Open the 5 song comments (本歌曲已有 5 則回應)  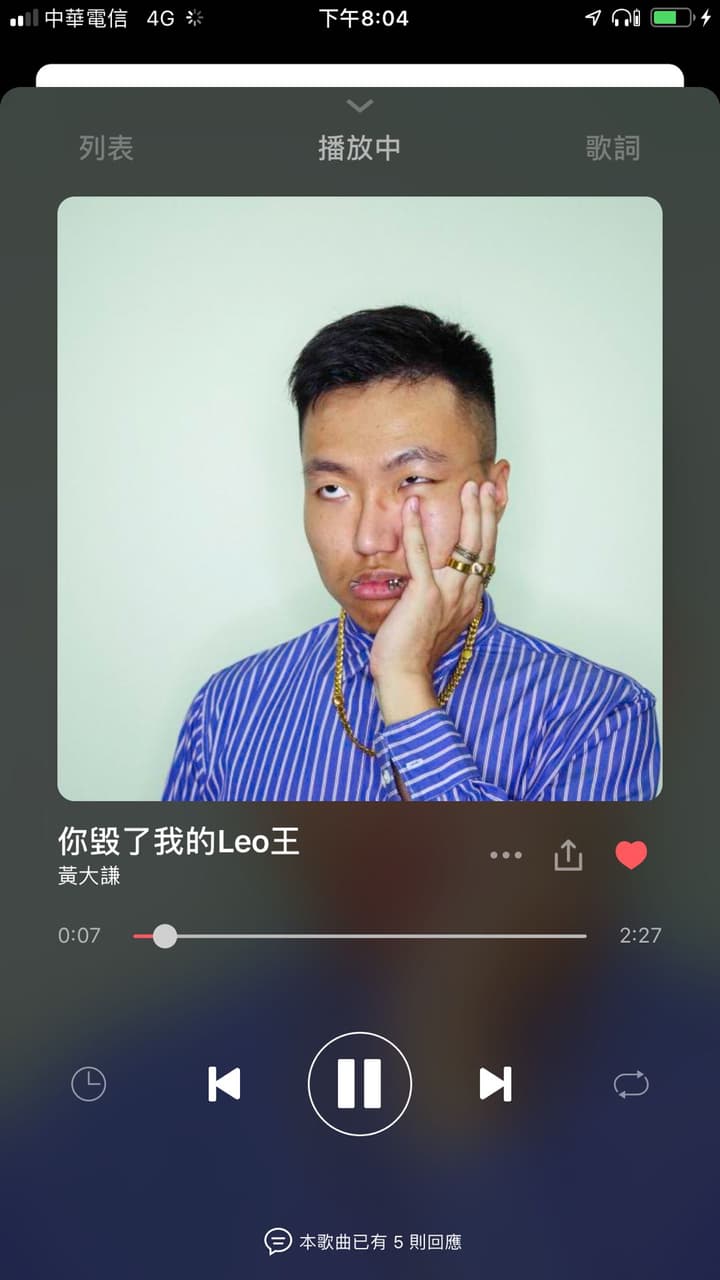[363, 1242]
